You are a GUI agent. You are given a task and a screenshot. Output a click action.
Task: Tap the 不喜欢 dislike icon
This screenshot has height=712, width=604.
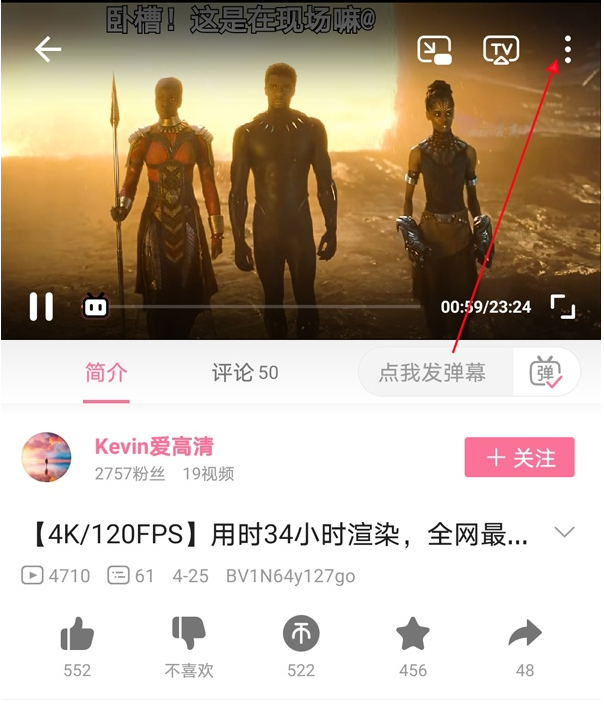coord(189,633)
